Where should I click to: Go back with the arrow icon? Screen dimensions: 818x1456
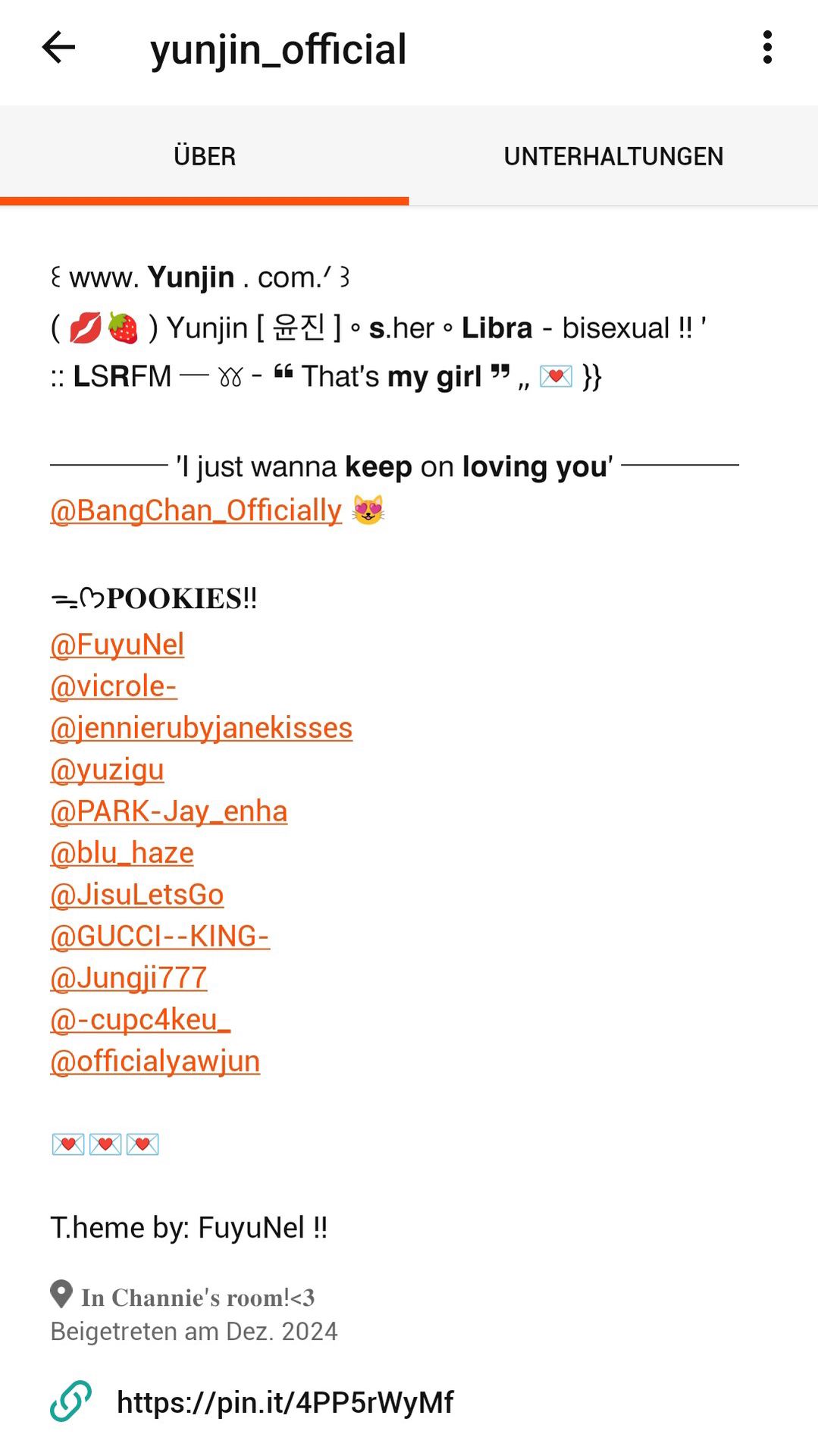click(x=58, y=48)
